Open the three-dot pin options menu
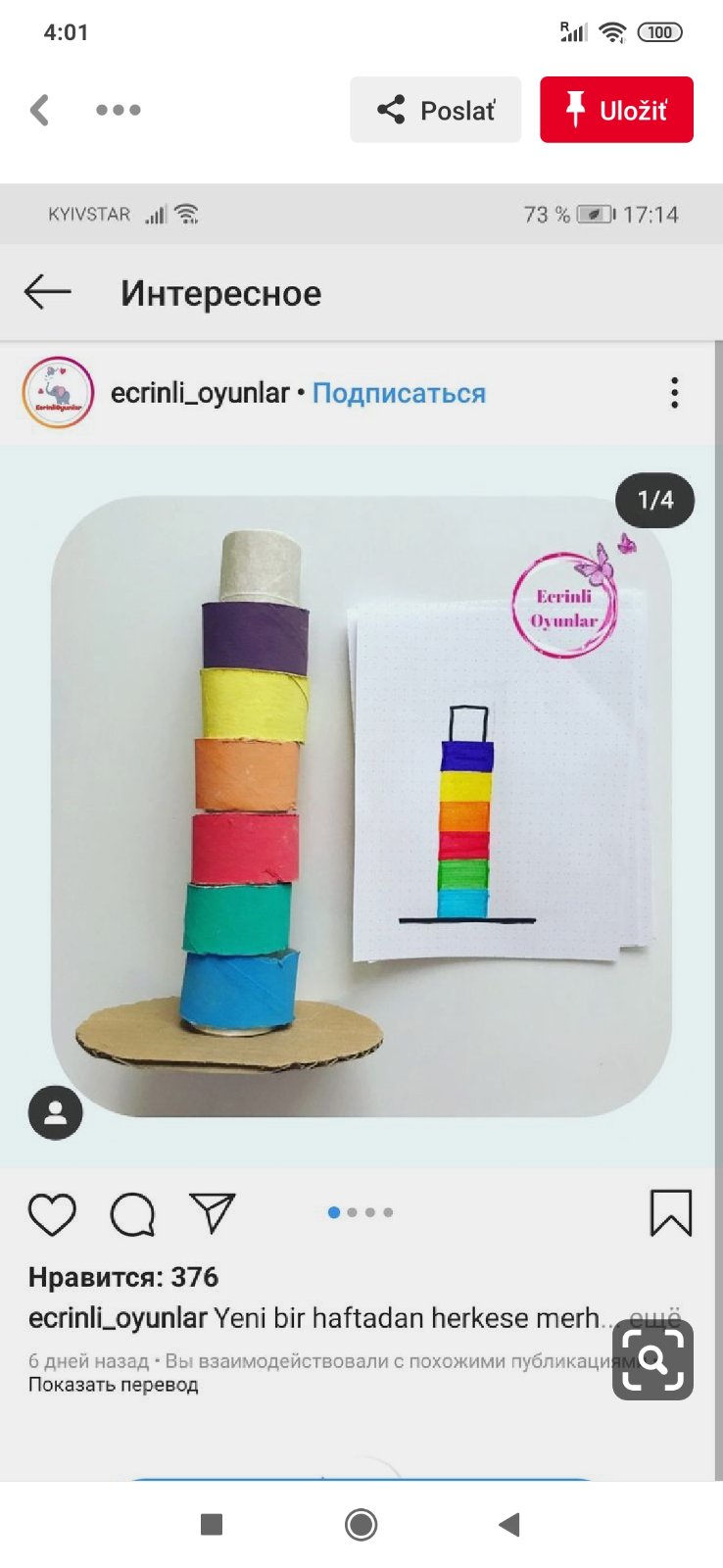The image size is (723, 1568). click(119, 110)
